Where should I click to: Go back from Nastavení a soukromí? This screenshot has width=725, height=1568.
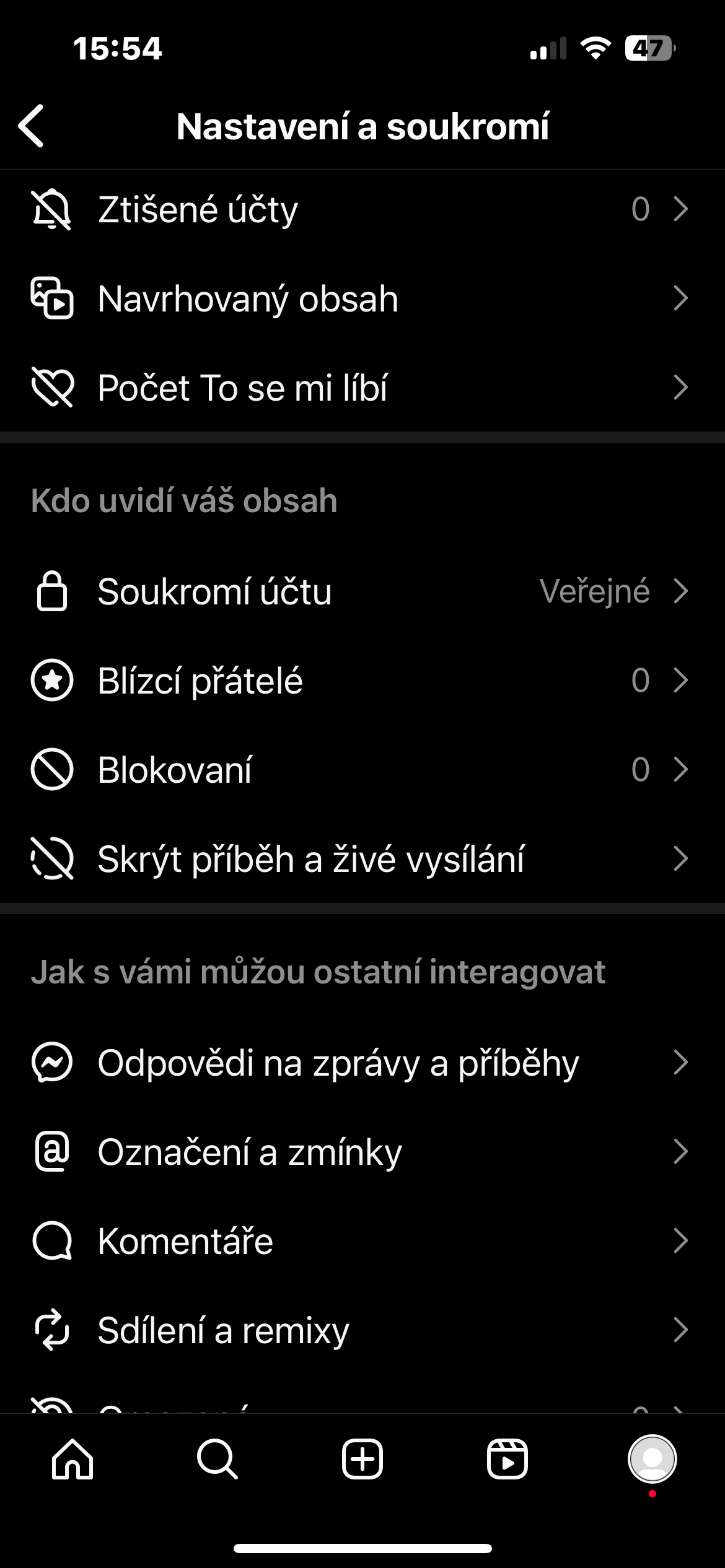tap(32, 126)
